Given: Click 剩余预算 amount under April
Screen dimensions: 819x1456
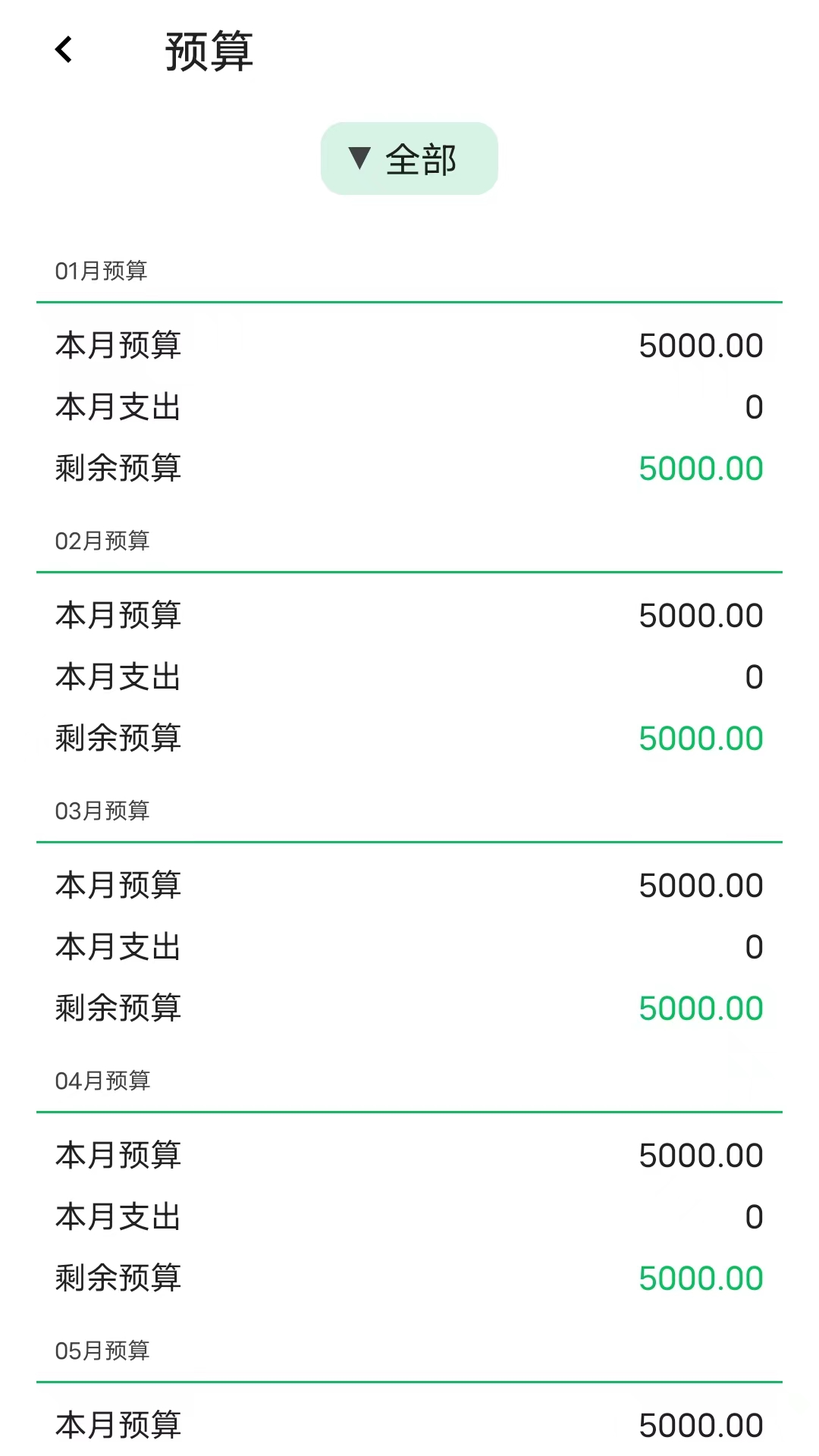Looking at the screenshot, I should tap(701, 1277).
